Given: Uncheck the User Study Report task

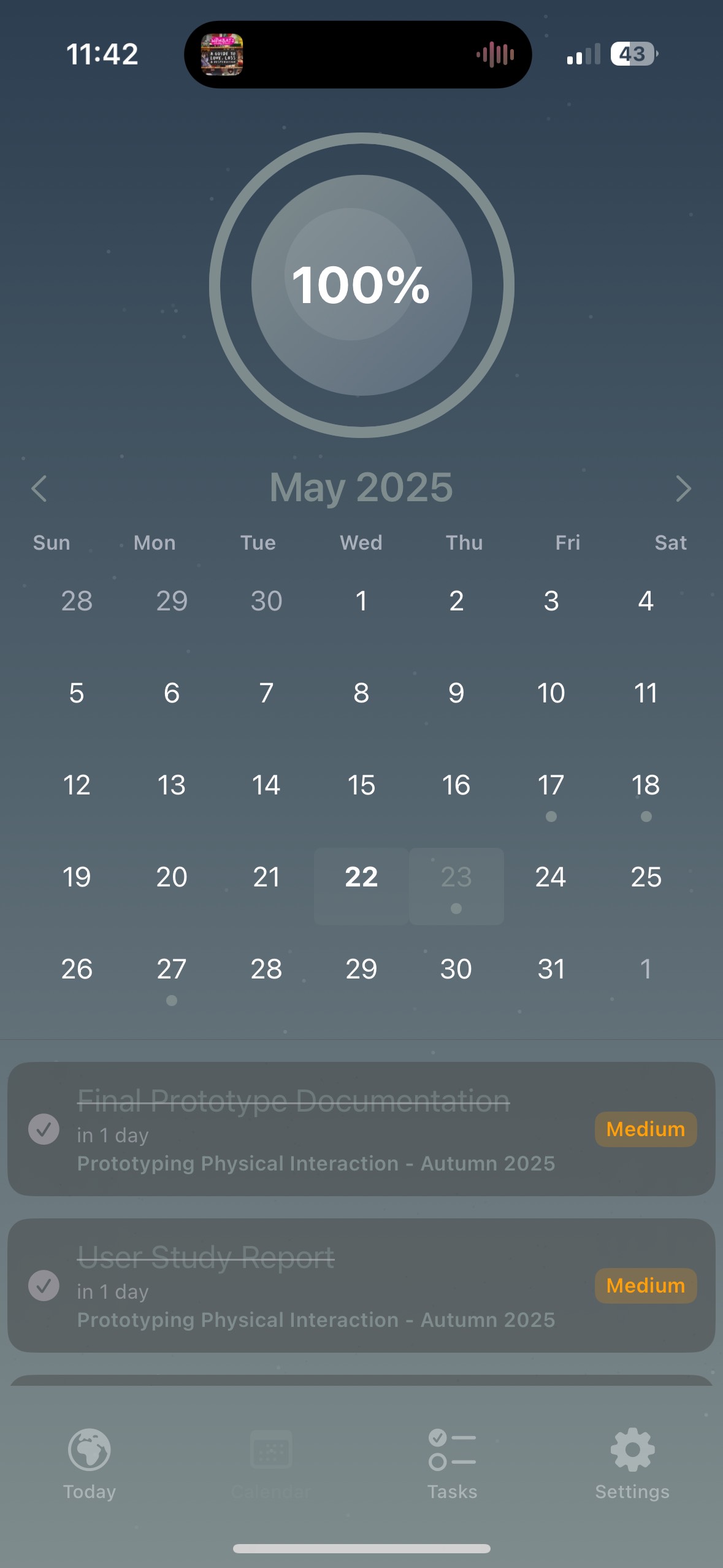Looking at the screenshot, I should coord(44,1285).
